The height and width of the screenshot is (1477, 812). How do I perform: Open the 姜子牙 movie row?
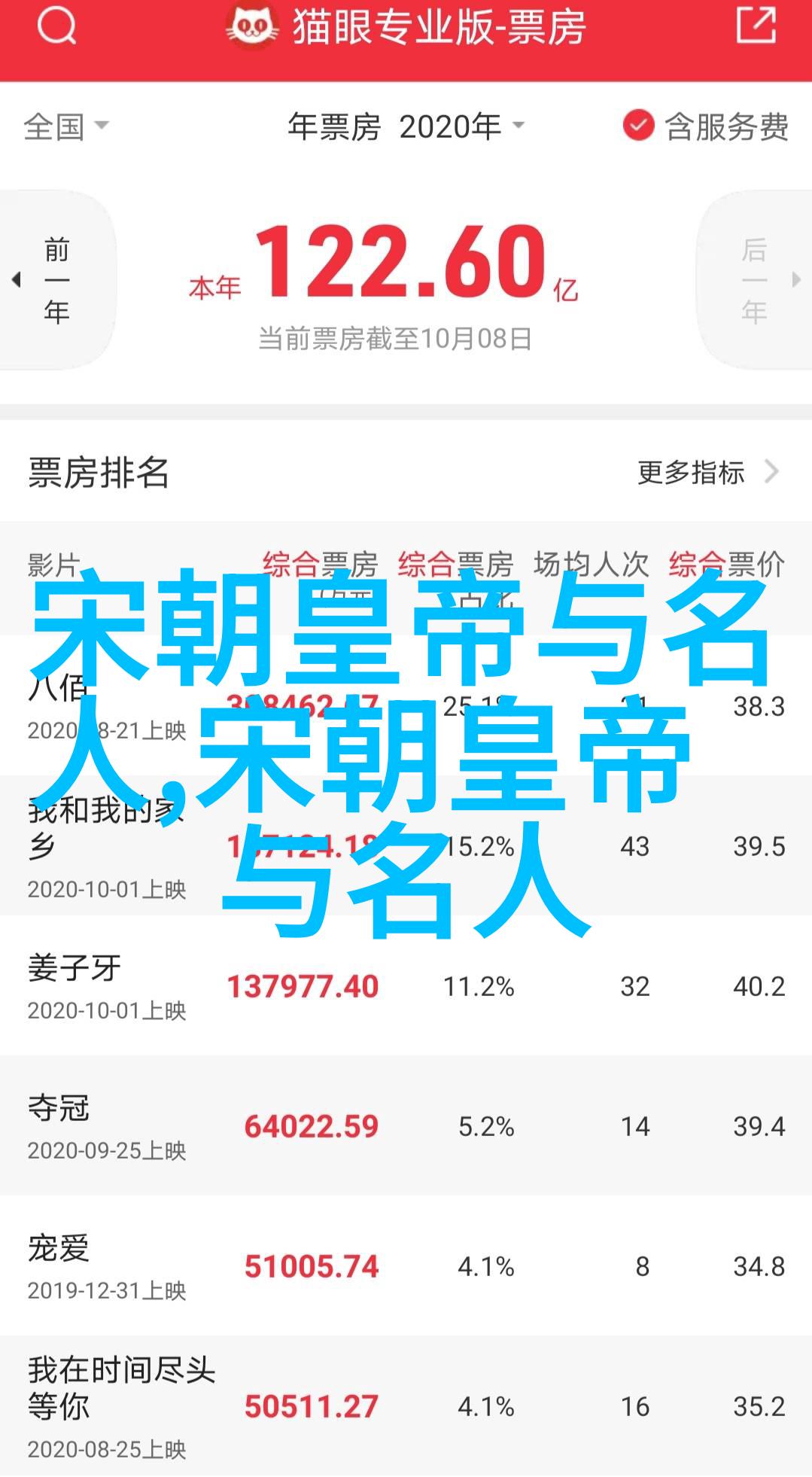(x=406, y=985)
